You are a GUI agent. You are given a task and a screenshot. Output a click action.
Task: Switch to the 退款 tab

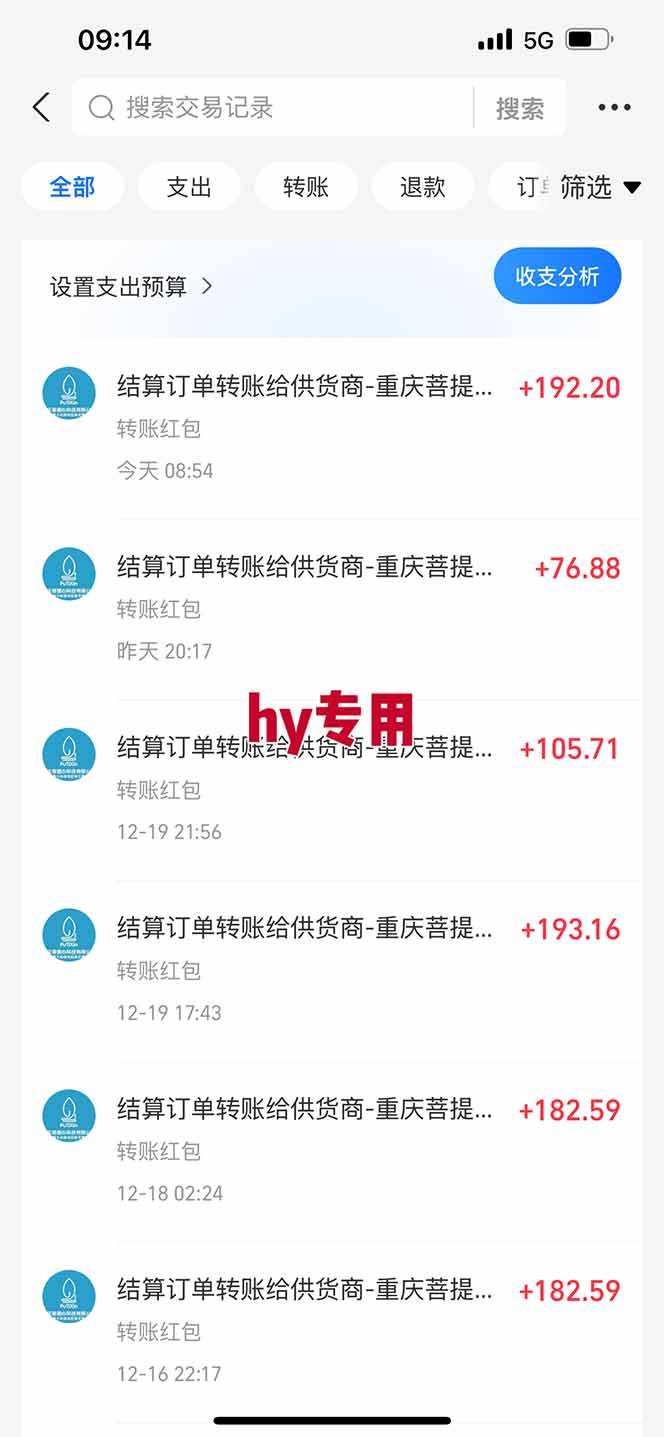coord(422,187)
